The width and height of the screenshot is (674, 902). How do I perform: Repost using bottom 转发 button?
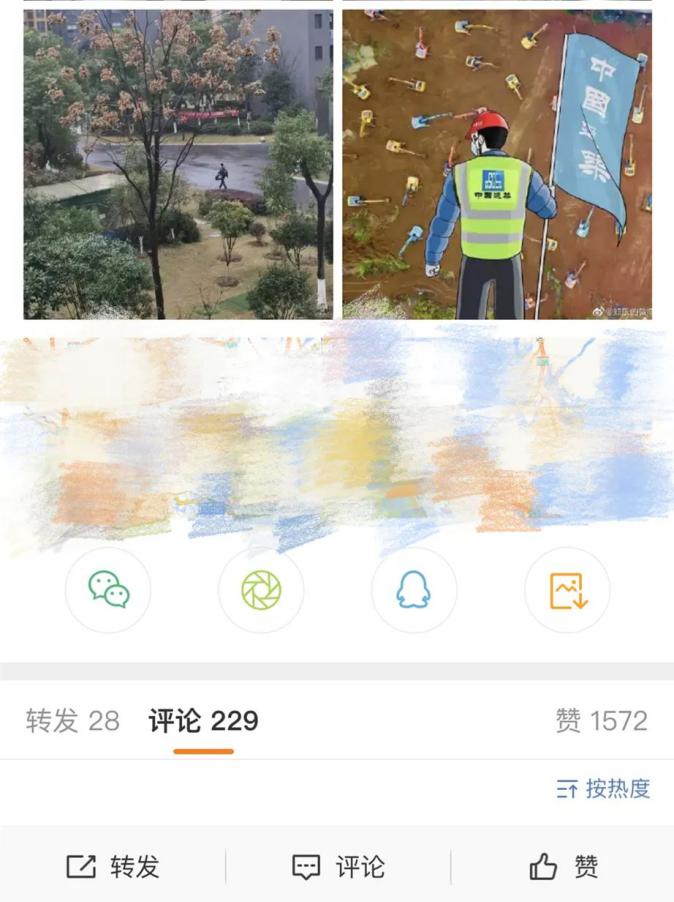(113, 867)
